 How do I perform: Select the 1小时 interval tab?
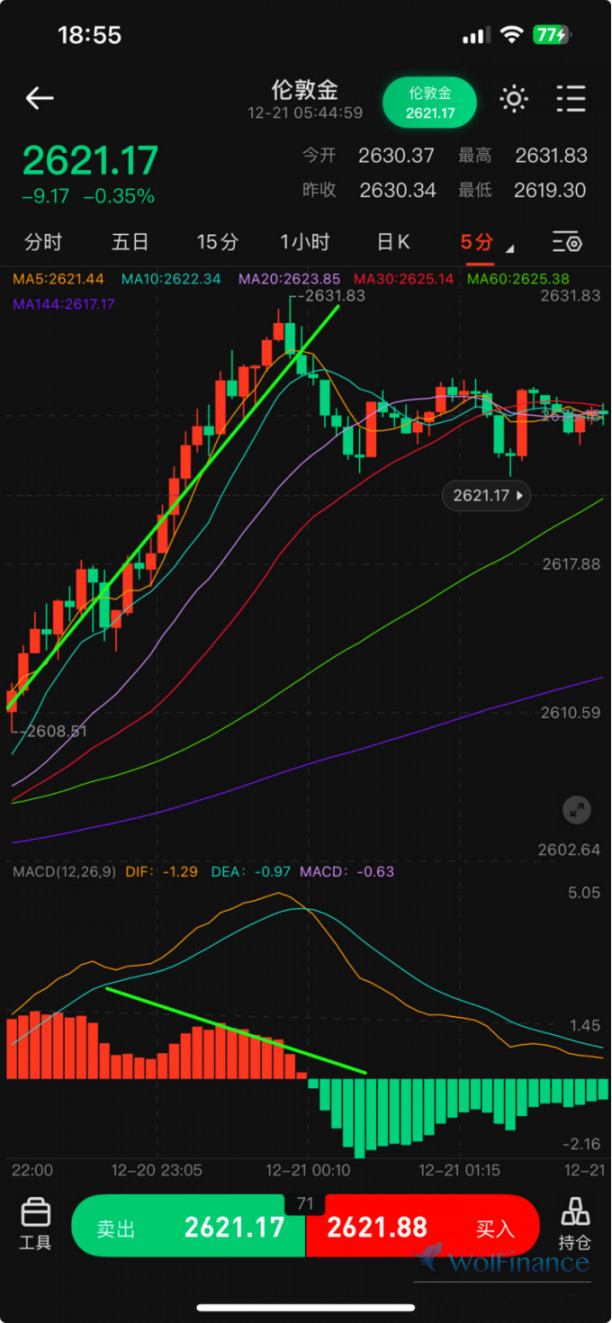click(305, 242)
